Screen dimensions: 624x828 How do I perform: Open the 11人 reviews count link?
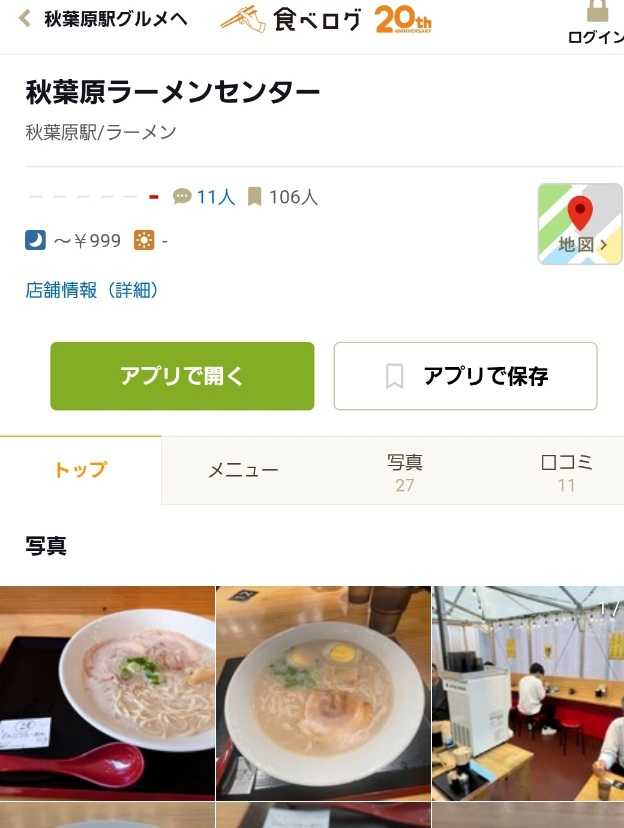tap(205, 197)
